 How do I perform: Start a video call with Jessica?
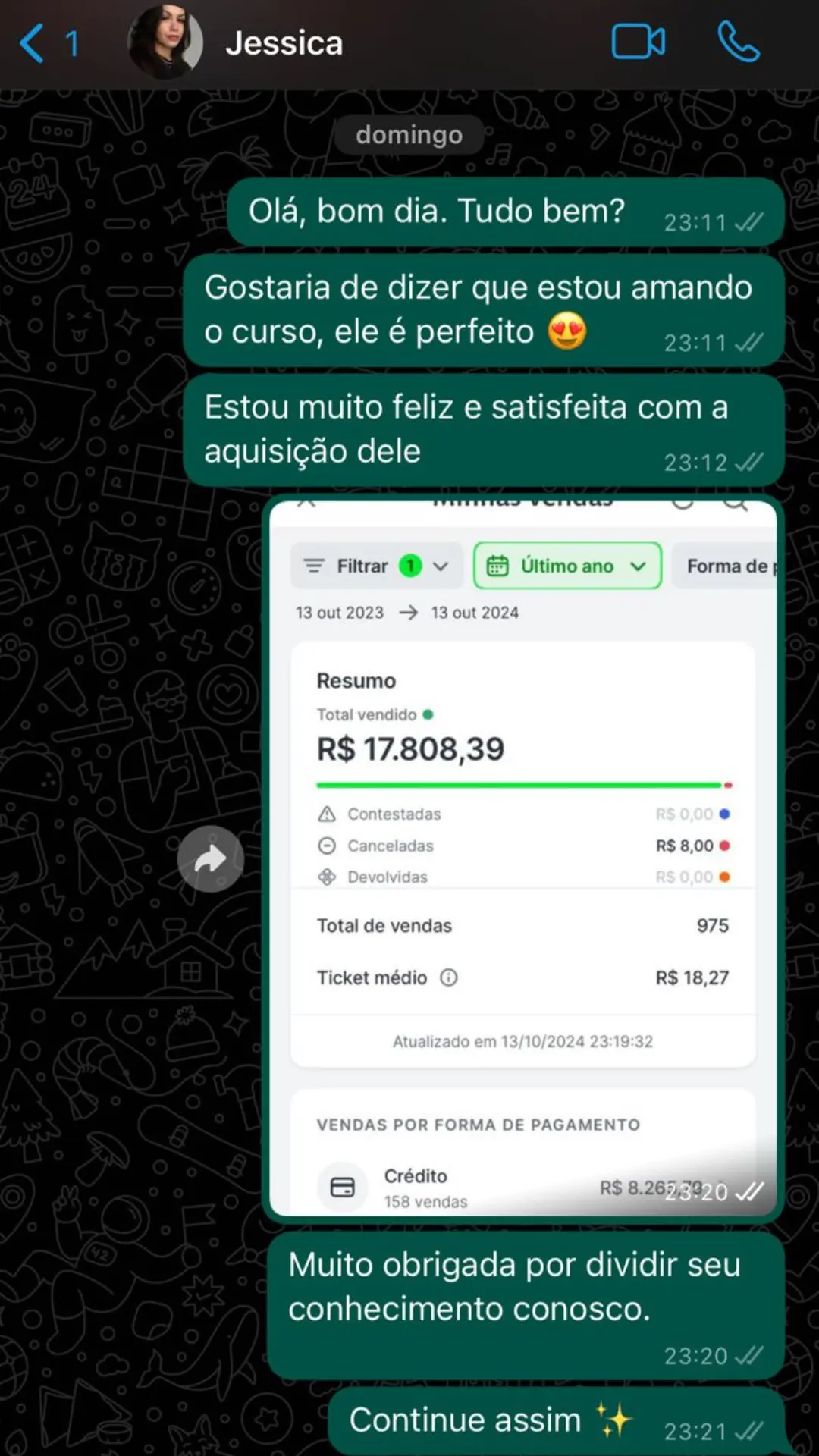(638, 42)
